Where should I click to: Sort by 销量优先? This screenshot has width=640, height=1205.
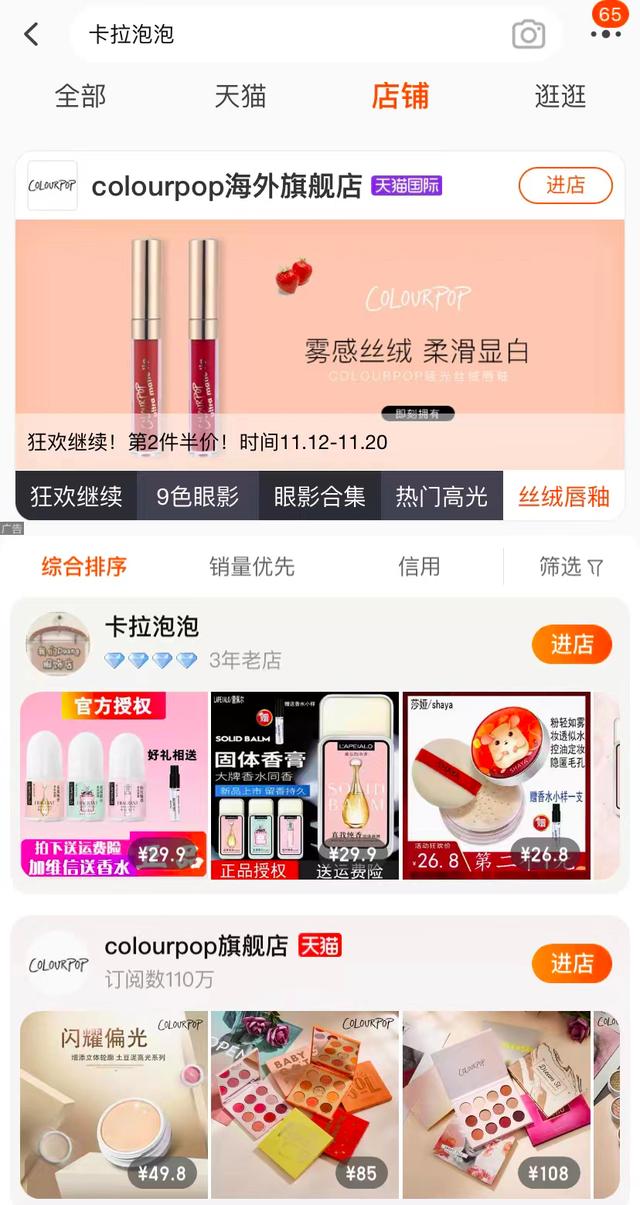(252, 566)
